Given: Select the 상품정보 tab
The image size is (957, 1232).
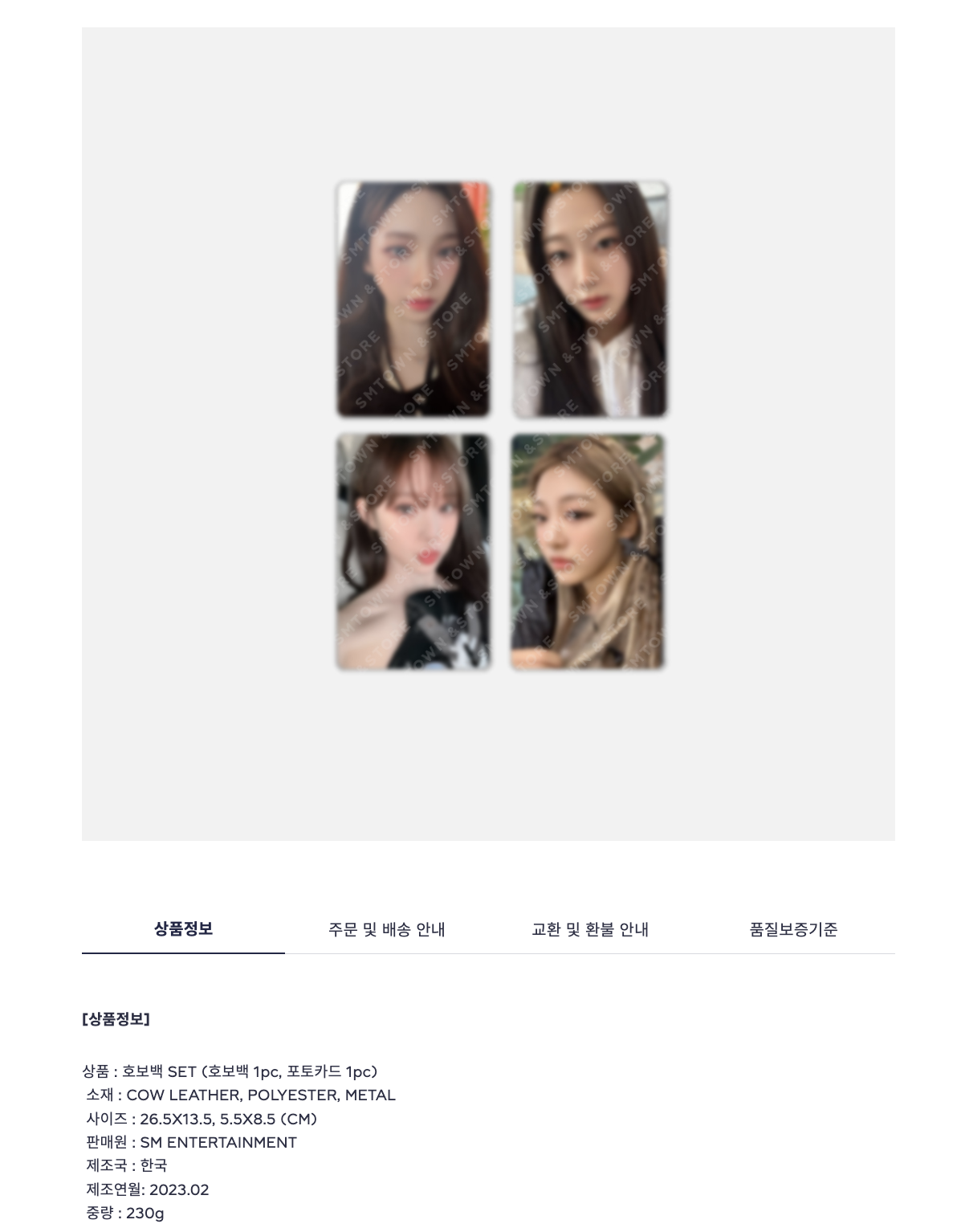Looking at the screenshot, I should click(183, 929).
